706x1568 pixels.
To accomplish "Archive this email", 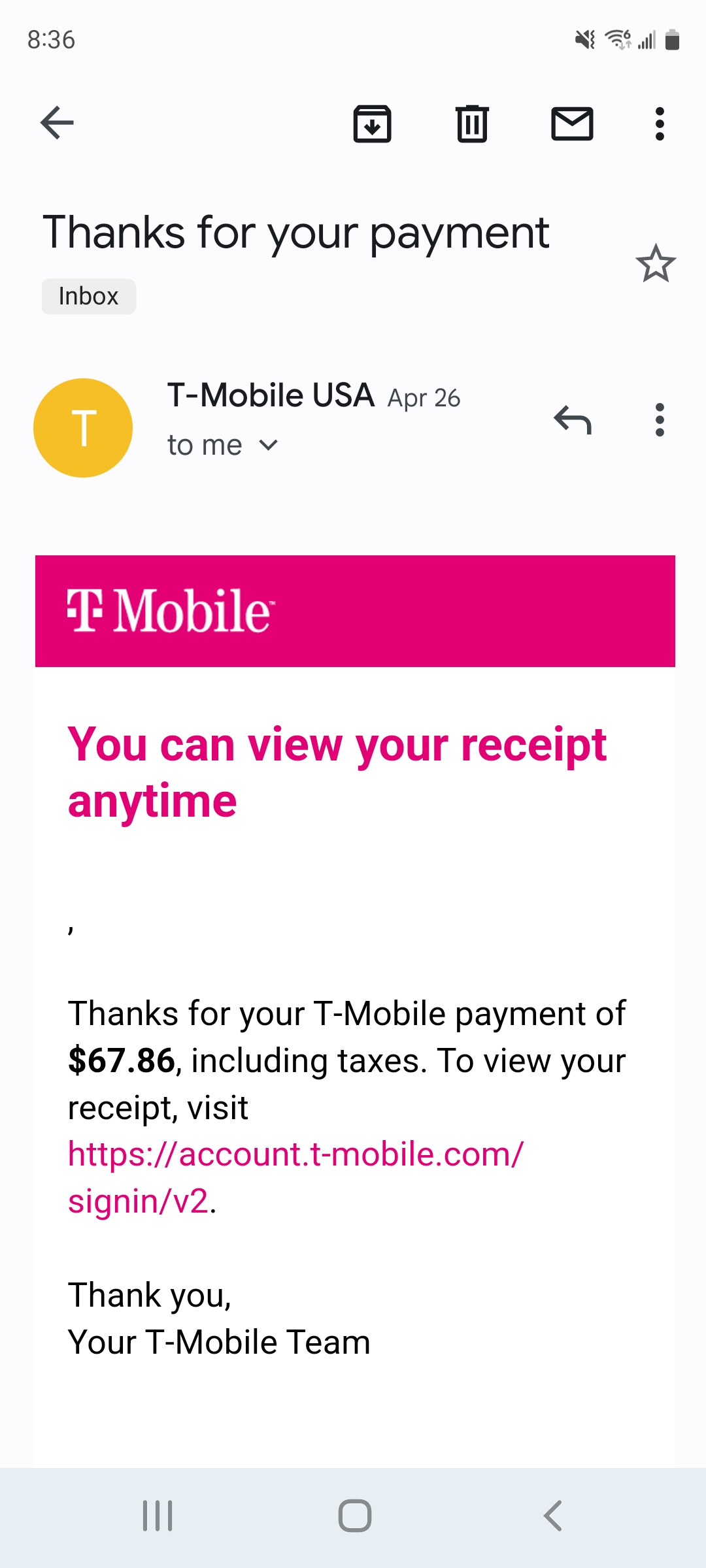I will click(372, 123).
